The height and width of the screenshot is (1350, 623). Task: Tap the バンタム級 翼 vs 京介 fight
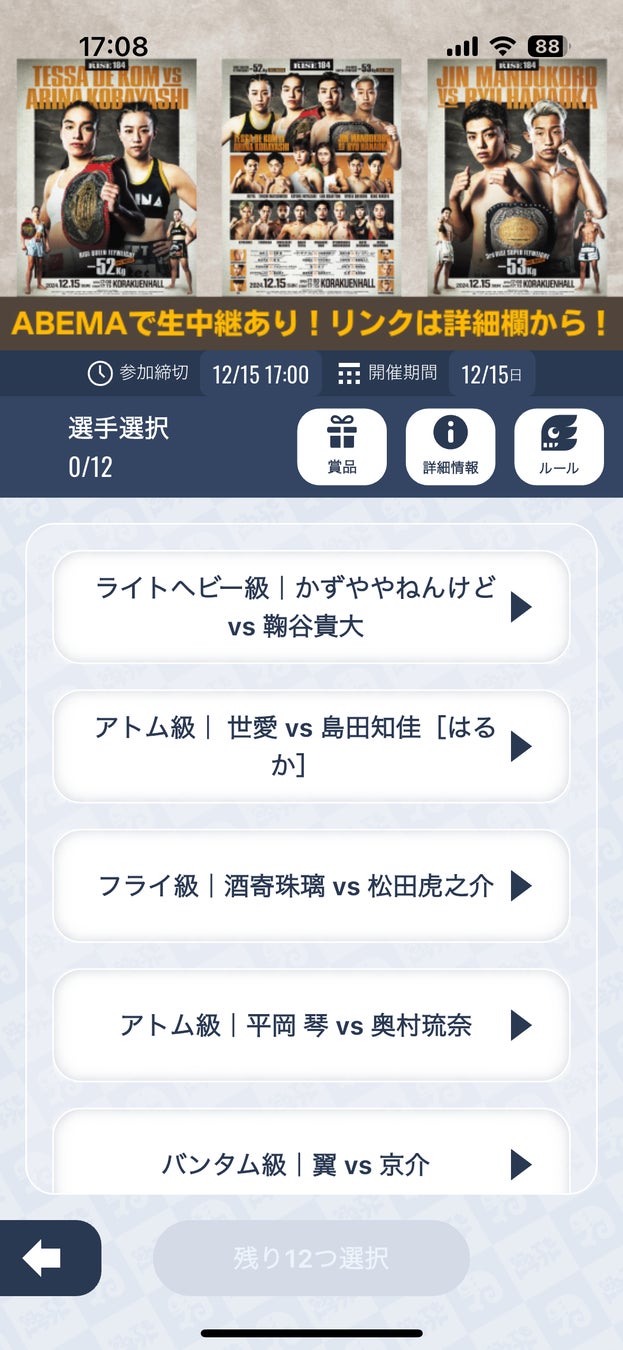click(311, 1163)
